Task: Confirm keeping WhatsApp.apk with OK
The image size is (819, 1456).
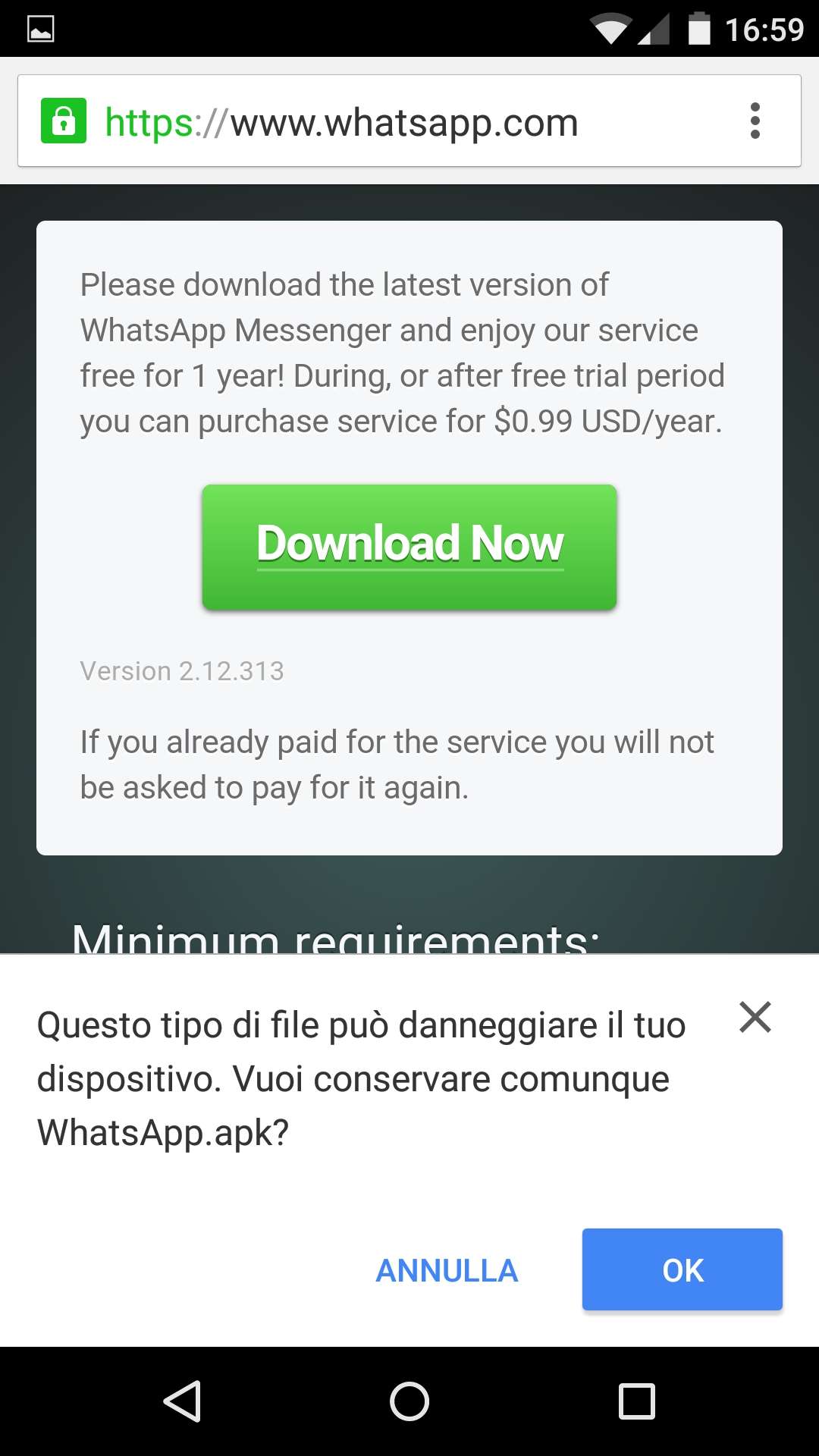Action: click(x=682, y=1269)
